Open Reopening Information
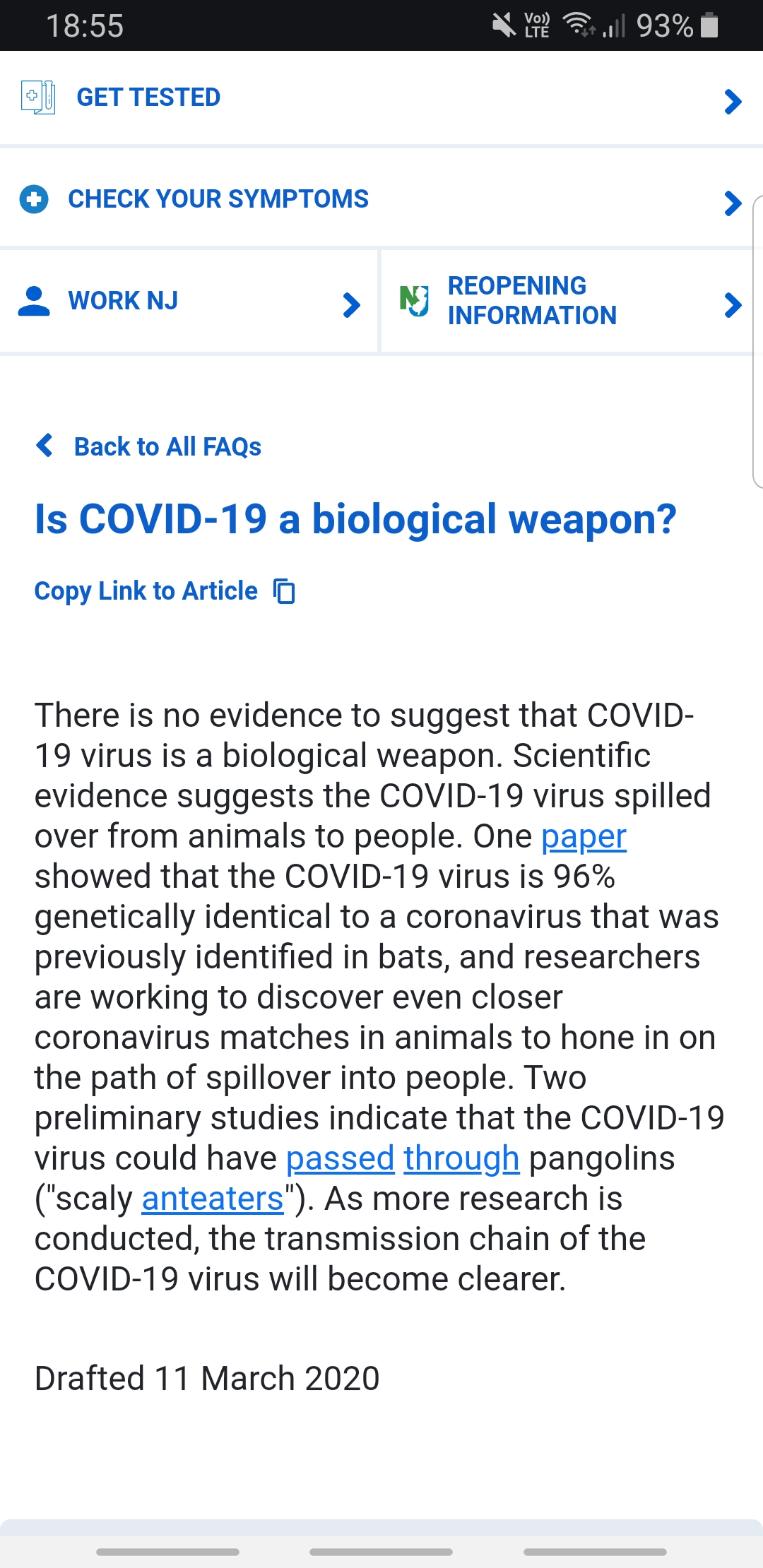The image size is (763, 1568). click(531, 301)
